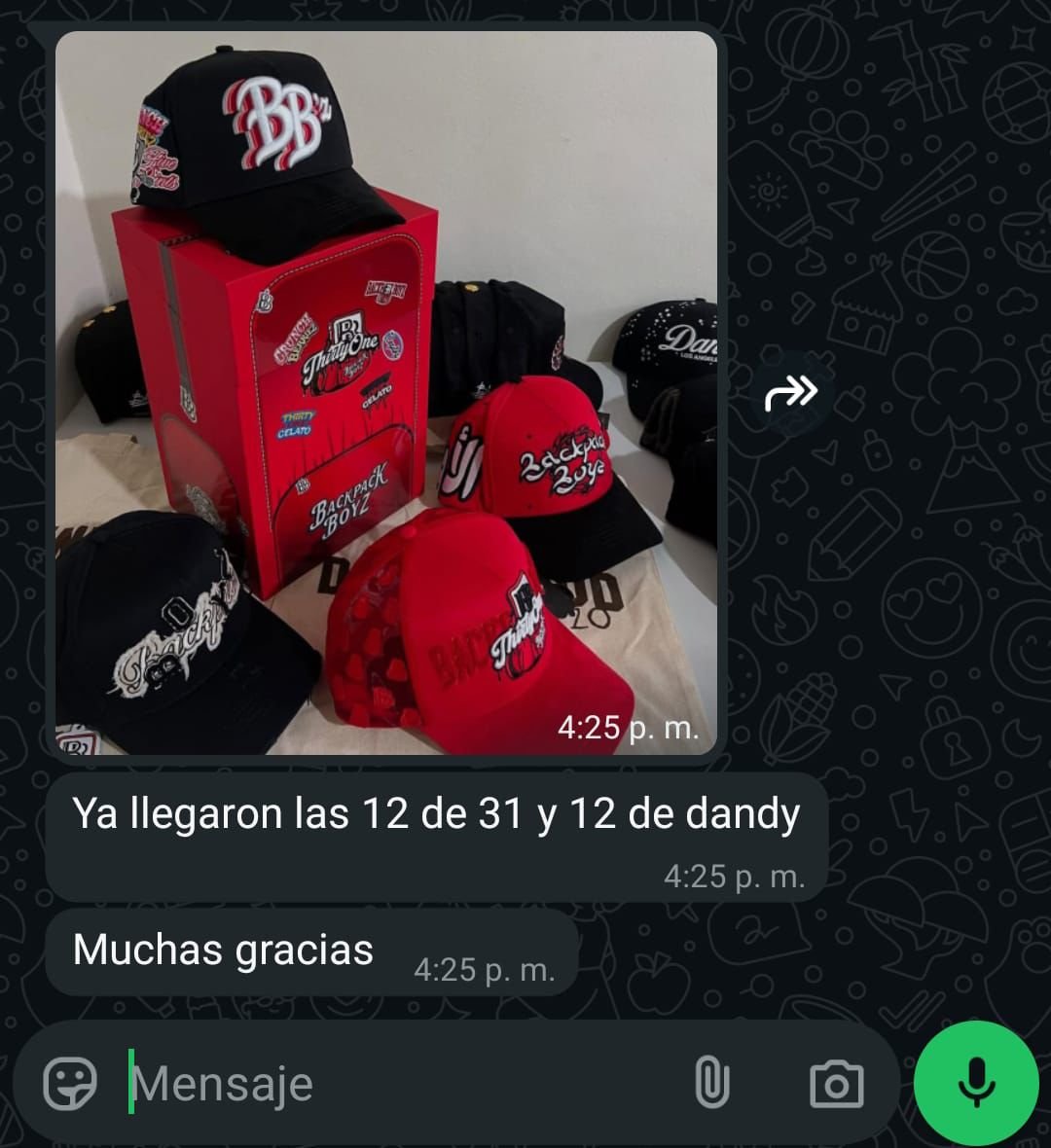
Task: Focus the Mensaje text field
Action: (x=389, y=1083)
